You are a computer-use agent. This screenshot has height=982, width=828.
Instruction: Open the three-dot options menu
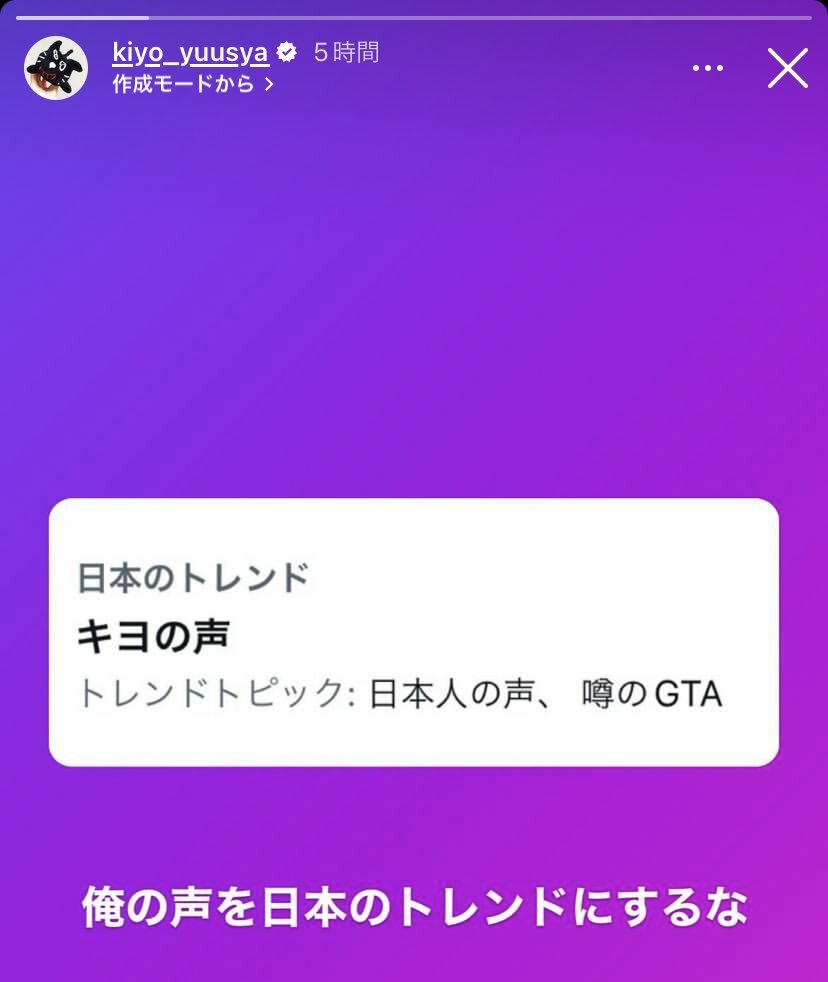[707, 68]
